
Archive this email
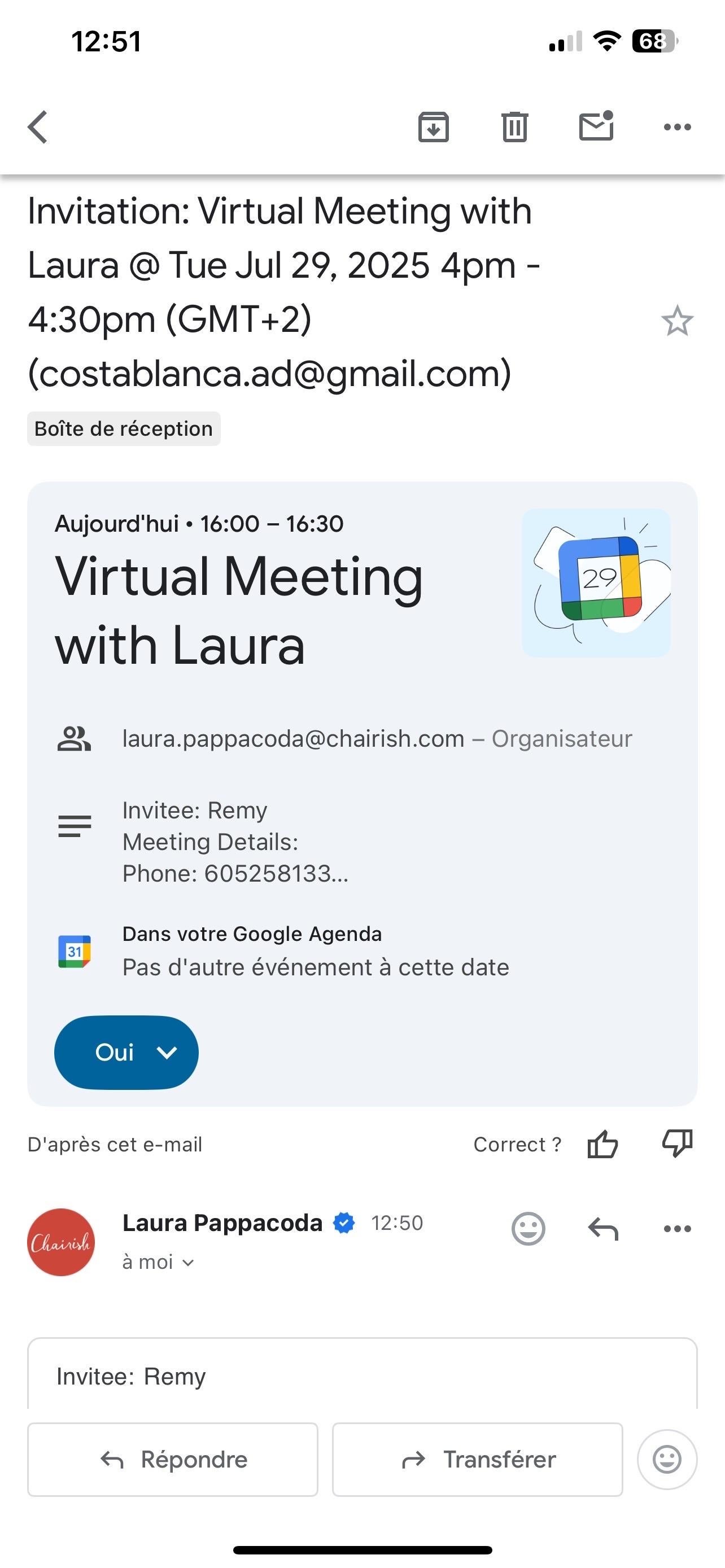click(x=434, y=126)
